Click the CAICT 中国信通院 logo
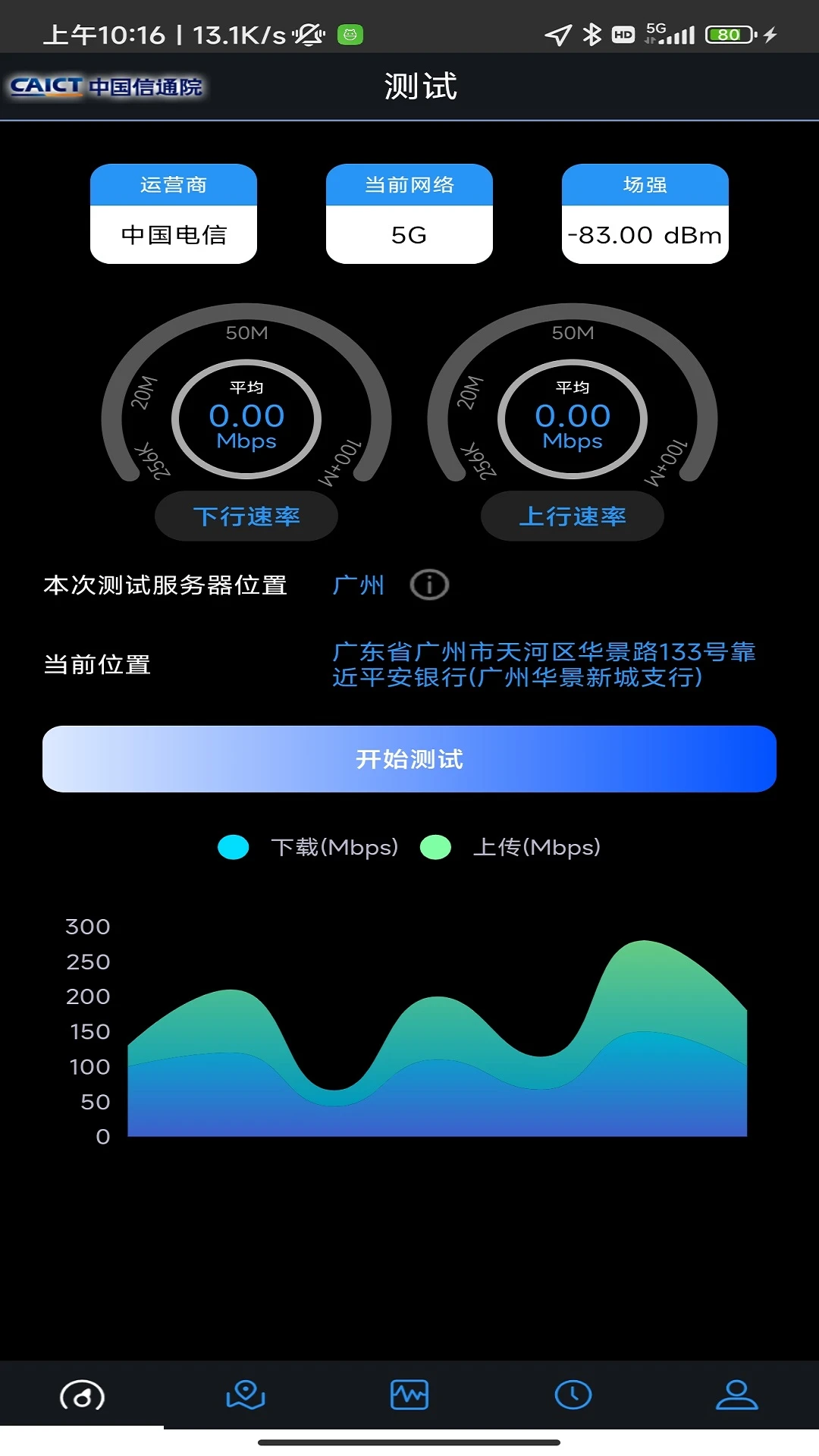 click(106, 86)
